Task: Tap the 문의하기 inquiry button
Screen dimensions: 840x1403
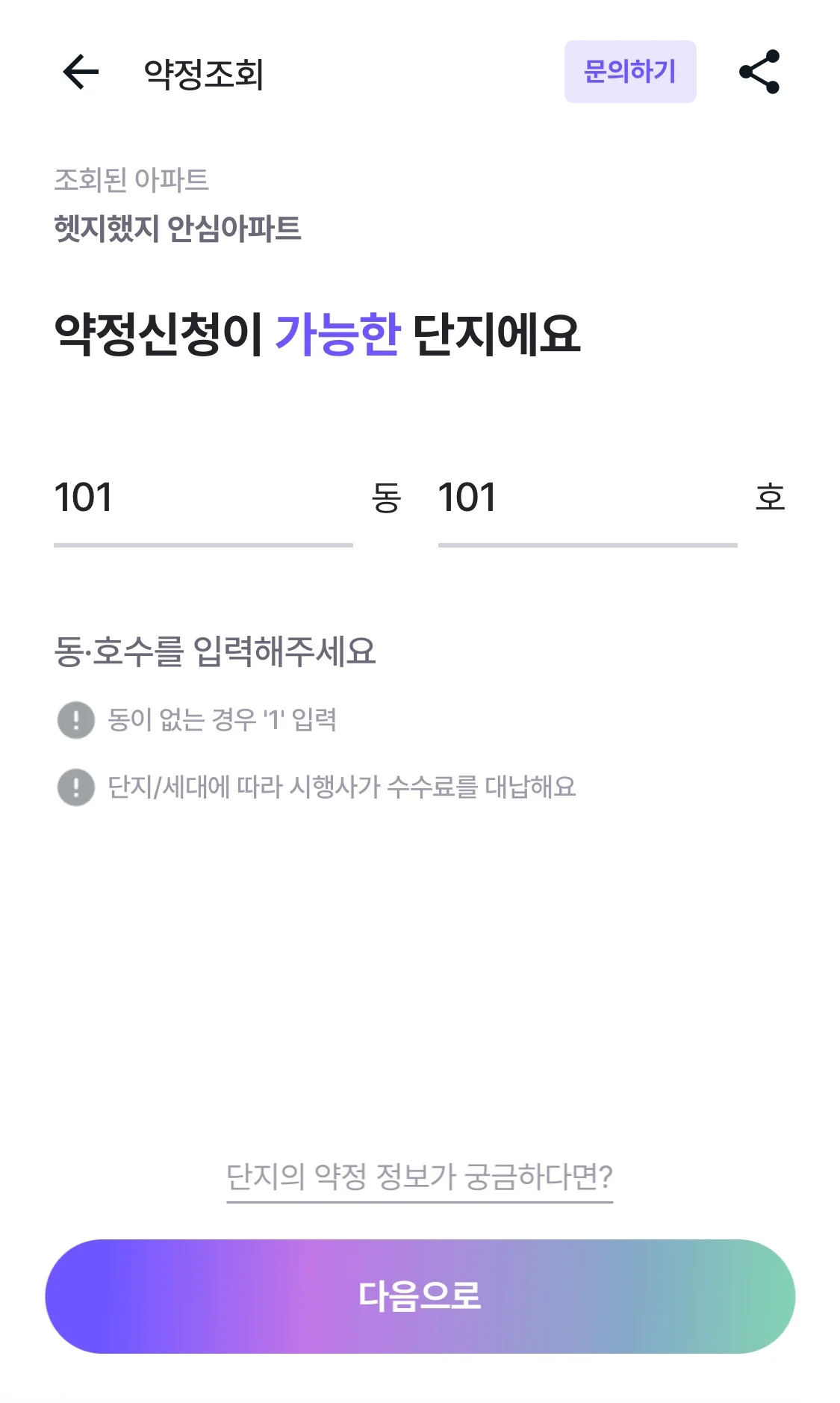Action: [629, 72]
